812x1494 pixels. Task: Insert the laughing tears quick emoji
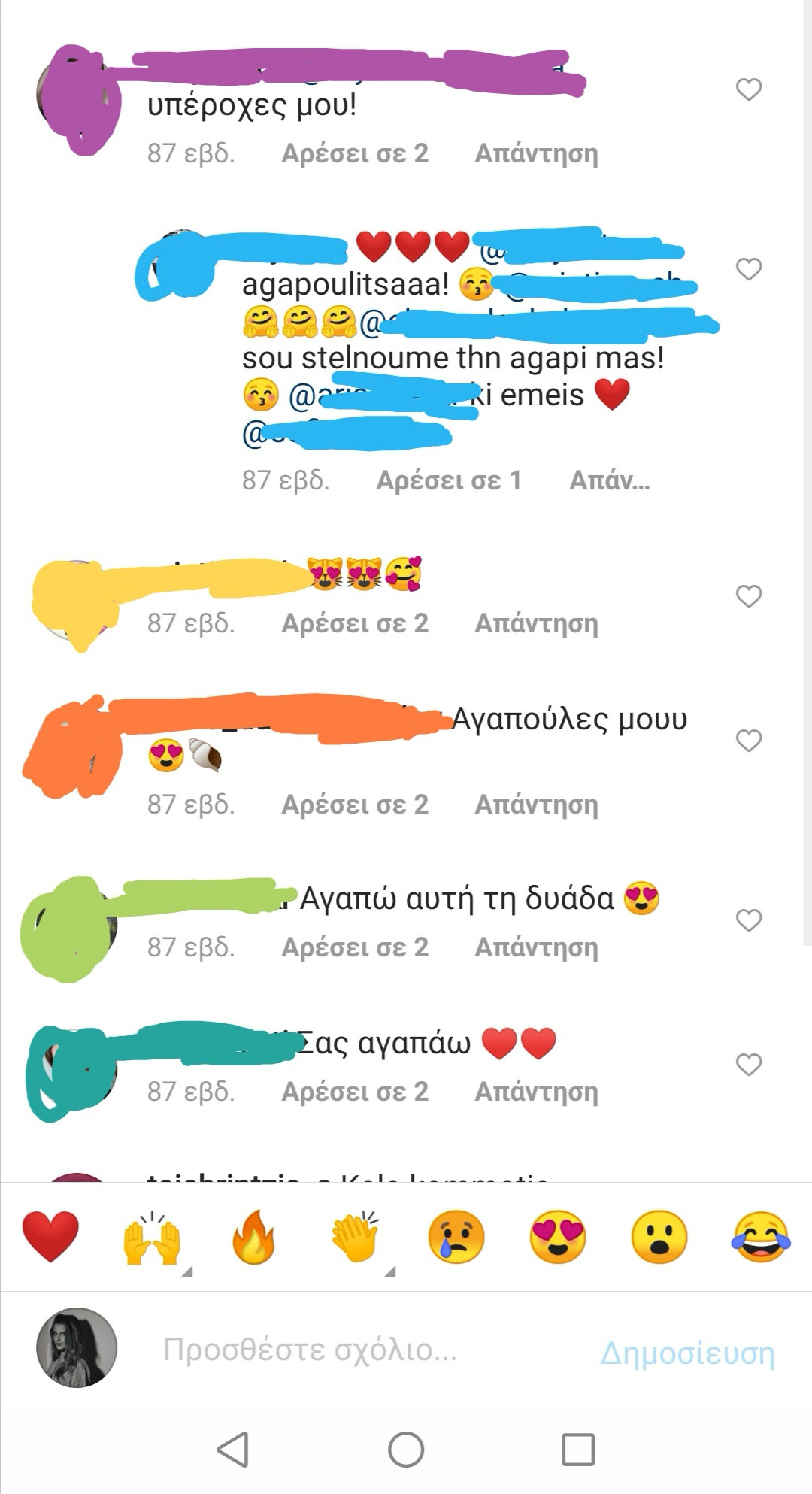[761, 1237]
